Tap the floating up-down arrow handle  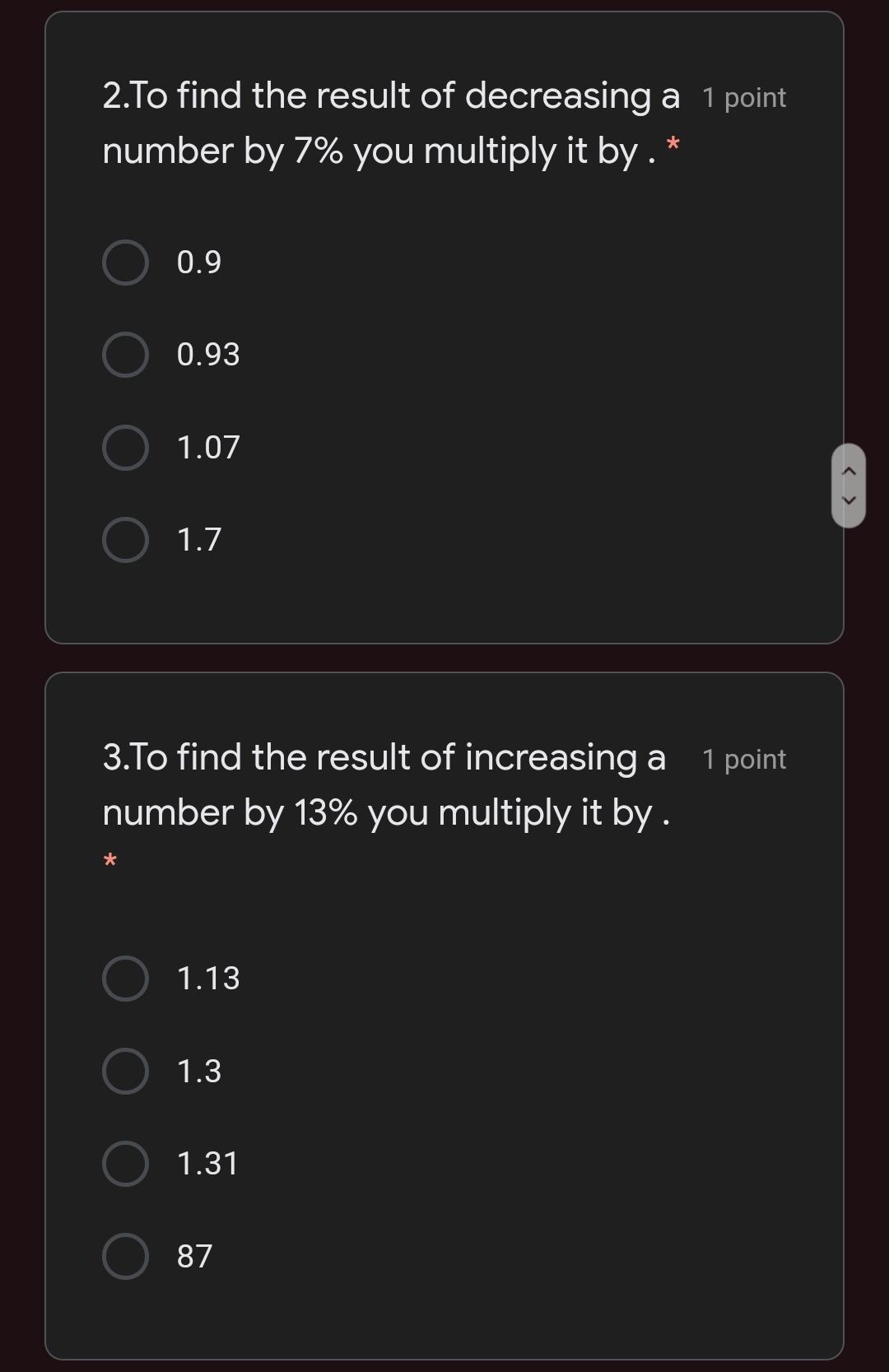(849, 486)
